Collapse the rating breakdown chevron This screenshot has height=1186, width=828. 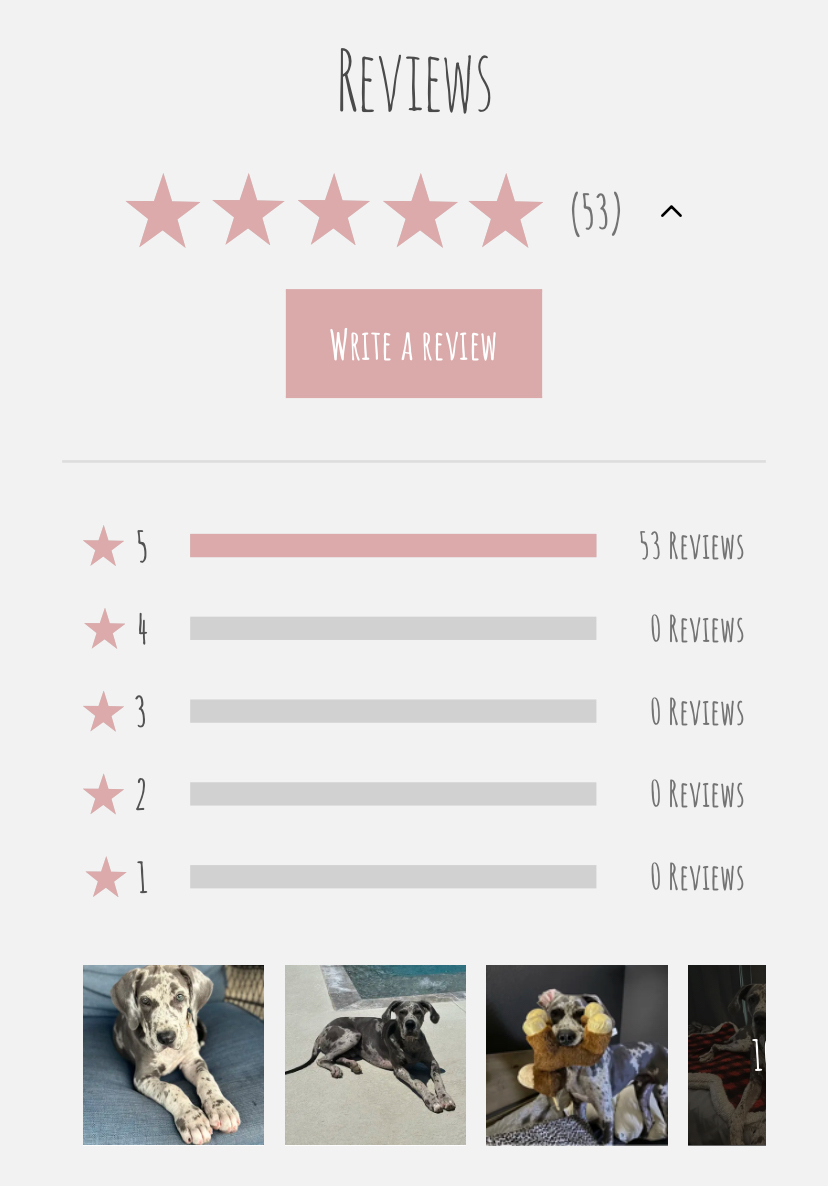click(671, 212)
